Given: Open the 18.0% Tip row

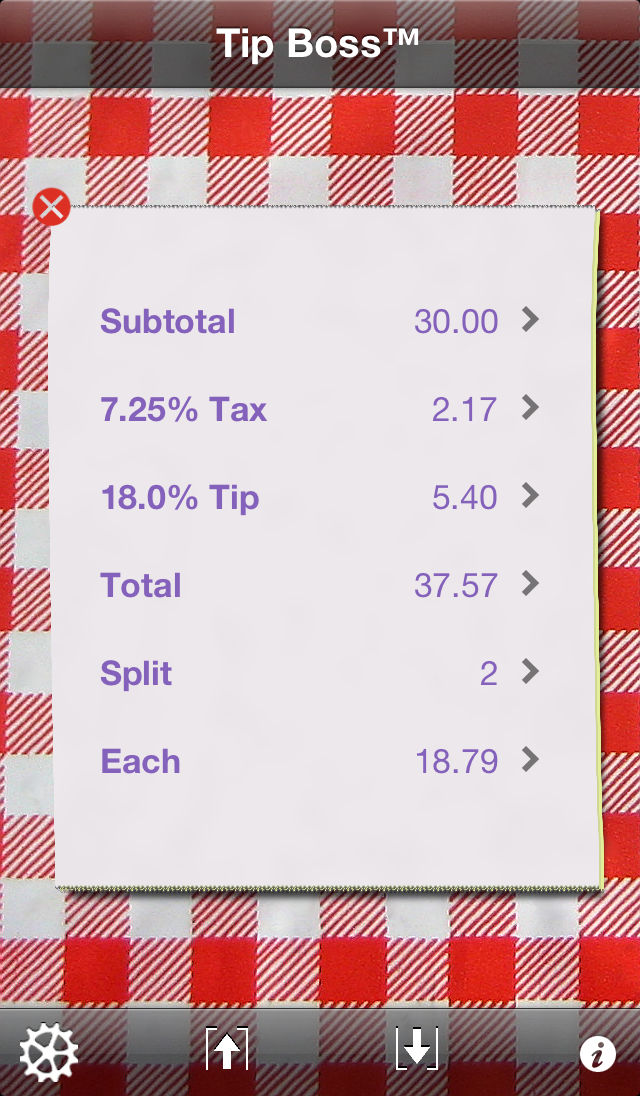Looking at the screenshot, I should (320, 497).
